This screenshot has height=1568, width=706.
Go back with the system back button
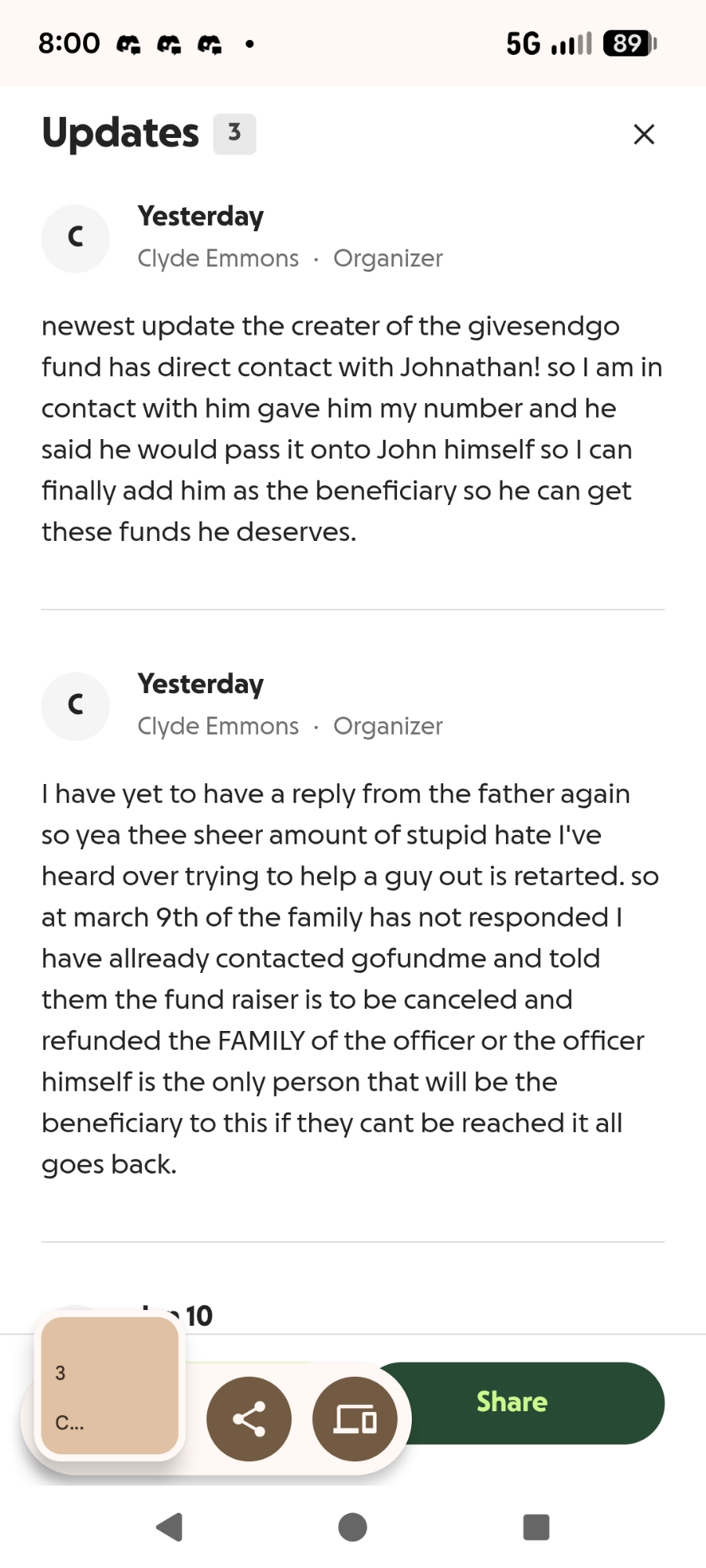pyautogui.click(x=170, y=1526)
